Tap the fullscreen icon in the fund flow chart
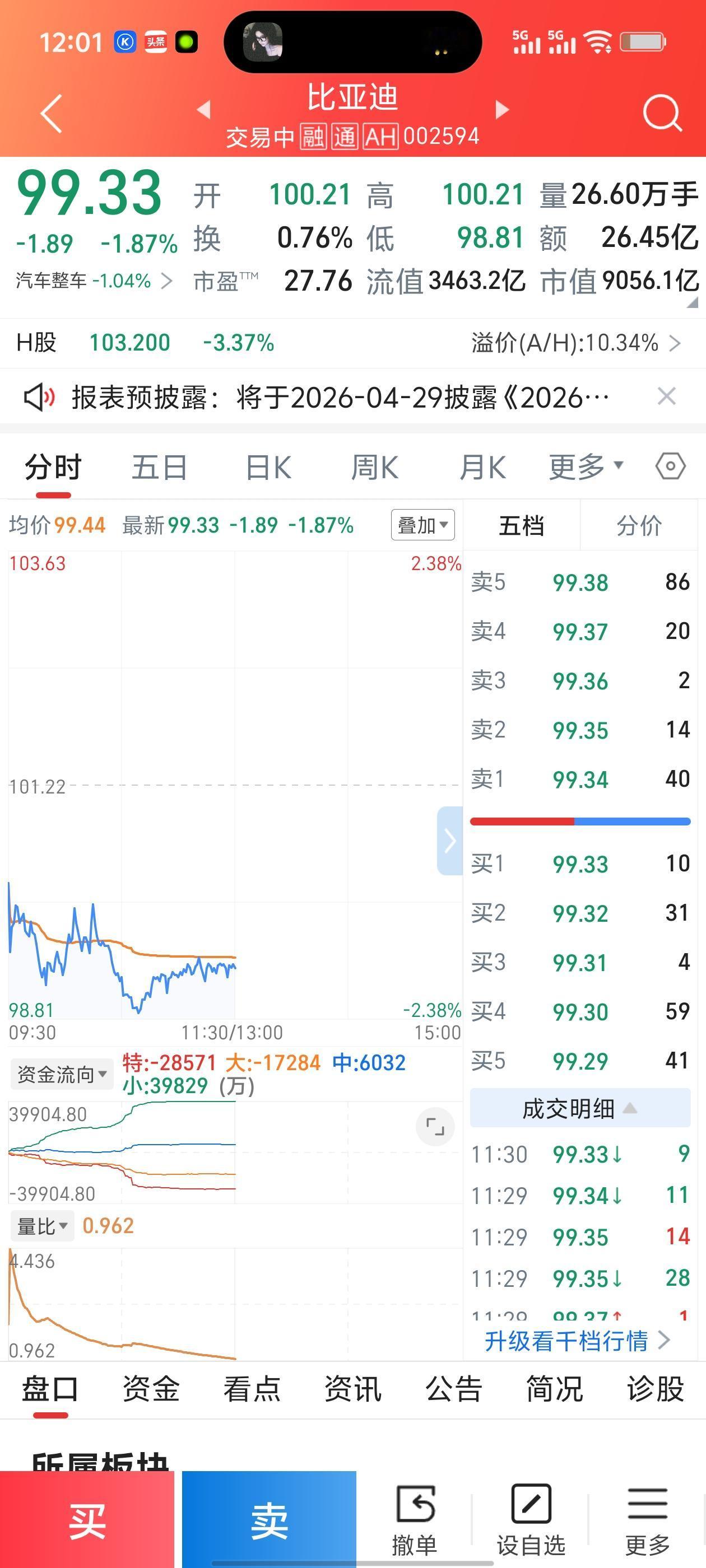The height and width of the screenshot is (1568, 706). (x=434, y=1127)
